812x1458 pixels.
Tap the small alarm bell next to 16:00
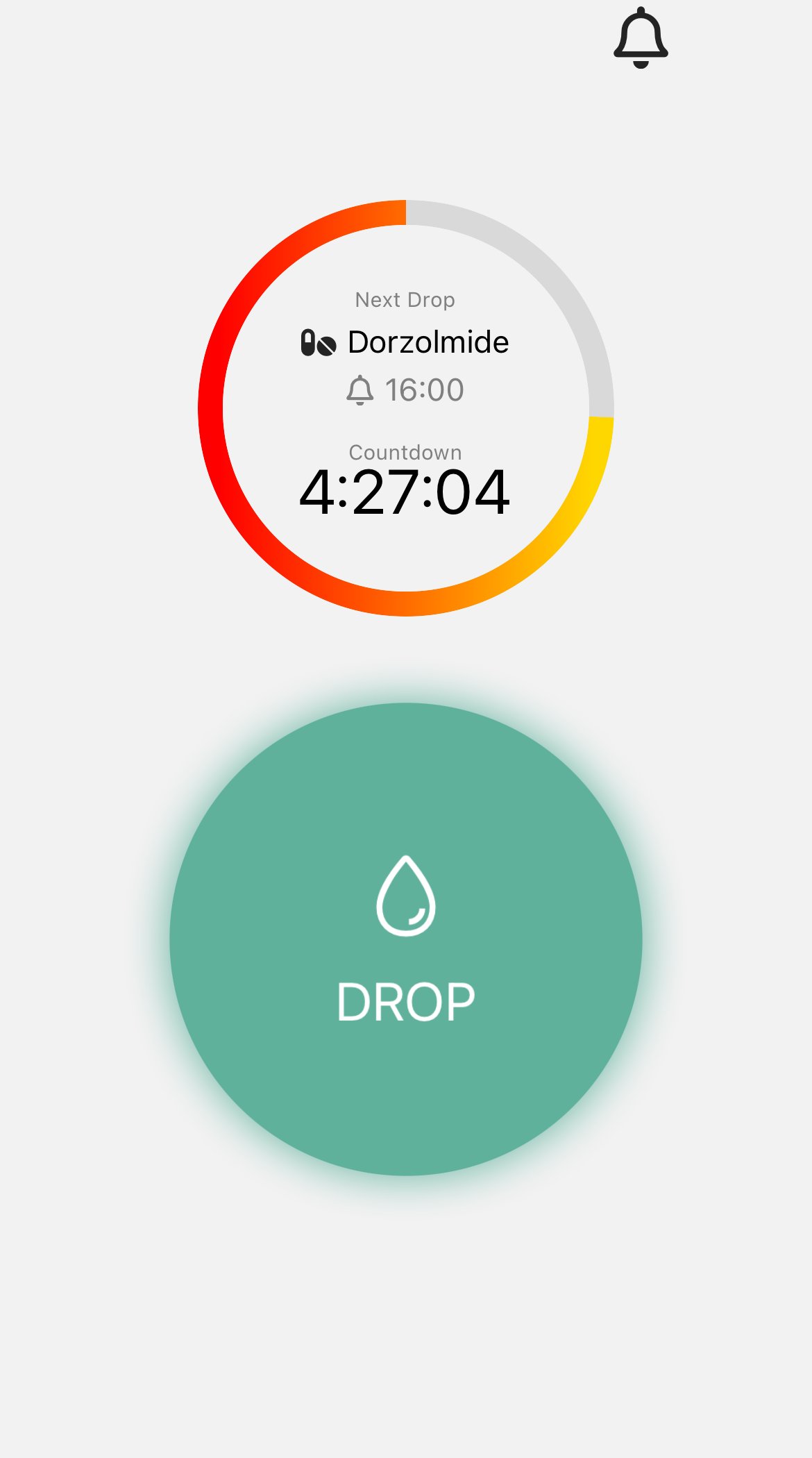click(x=361, y=390)
